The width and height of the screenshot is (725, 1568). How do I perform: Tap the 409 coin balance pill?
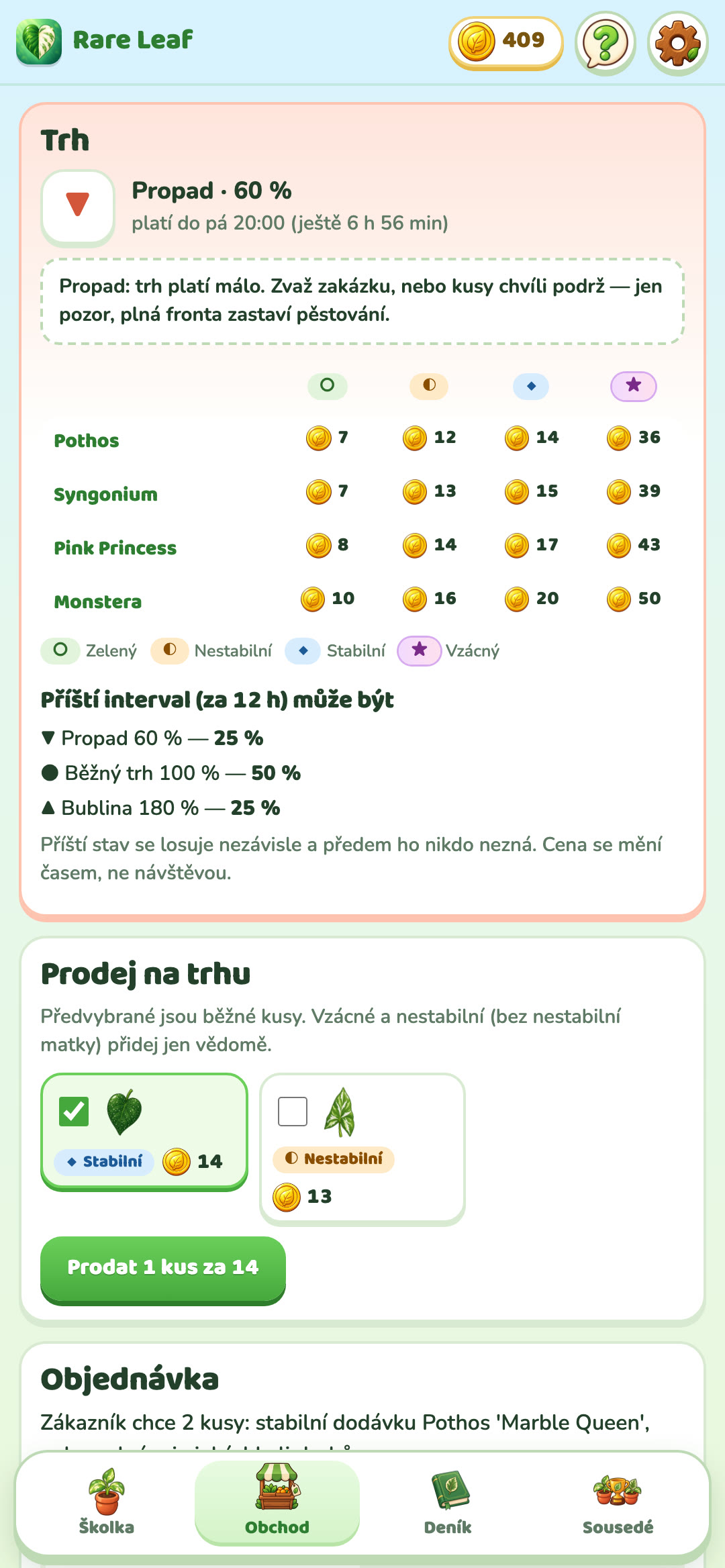pyautogui.click(x=505, y=42)
